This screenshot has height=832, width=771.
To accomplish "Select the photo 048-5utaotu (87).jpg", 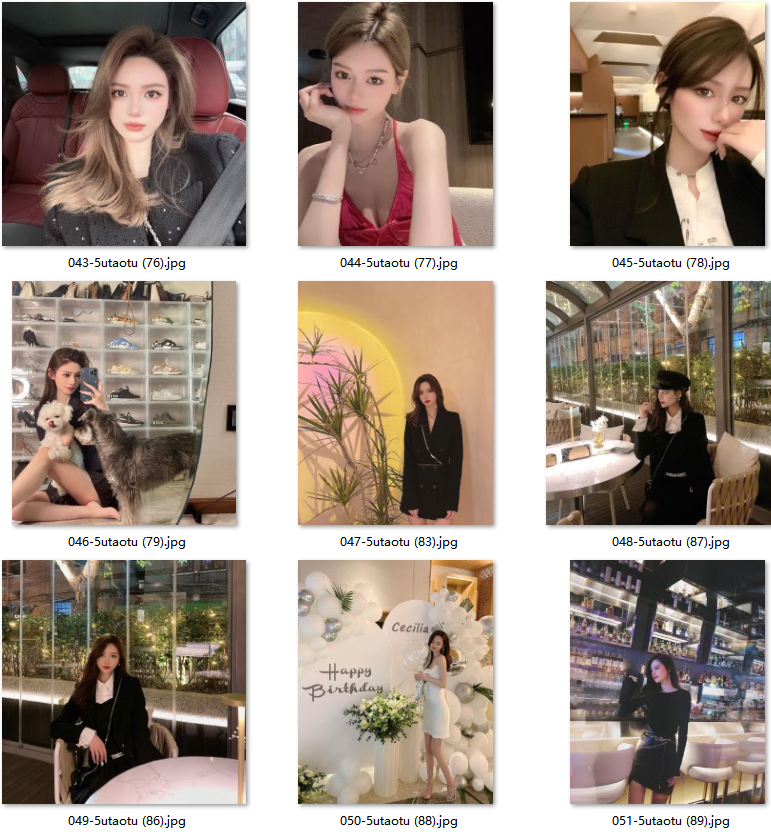I will coord(657,403).
